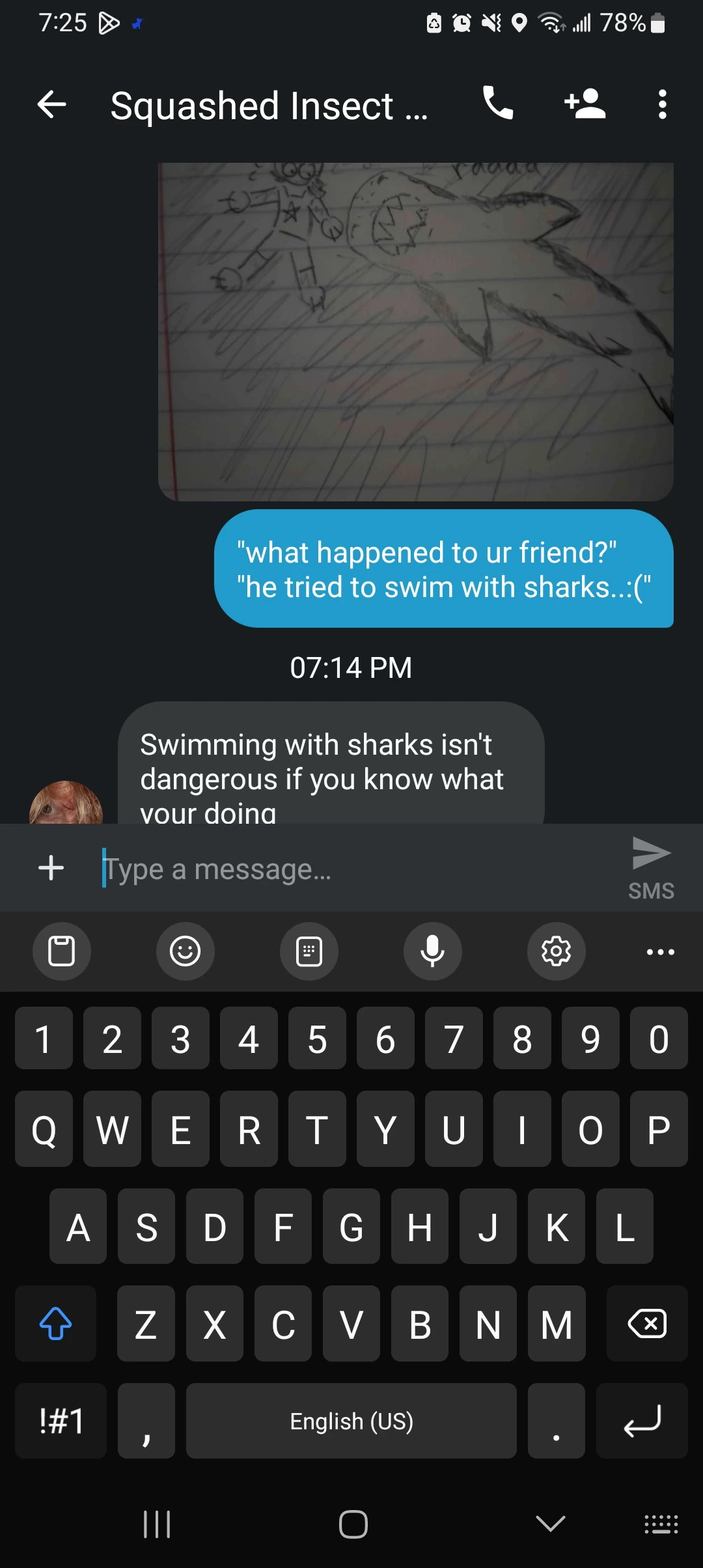Image resolution: width=703 pixels, height=1568 pixels.
Task: Expand extra keyboard options with ellipsis
Action: tap(659, 951)
